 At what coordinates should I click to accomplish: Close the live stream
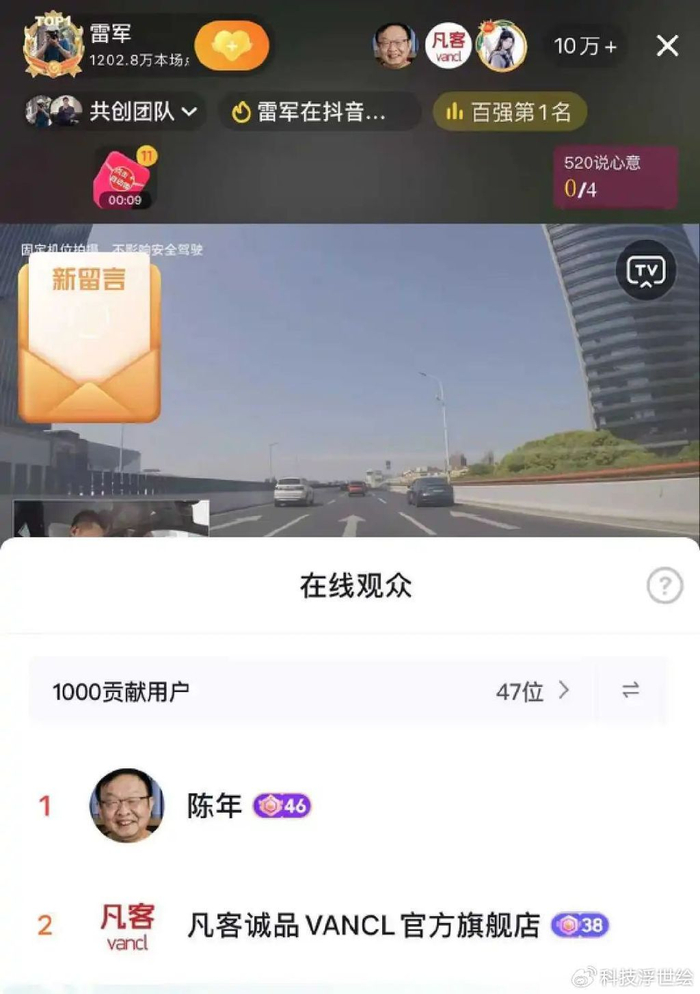pyautogui.click(x=667, y=46)
